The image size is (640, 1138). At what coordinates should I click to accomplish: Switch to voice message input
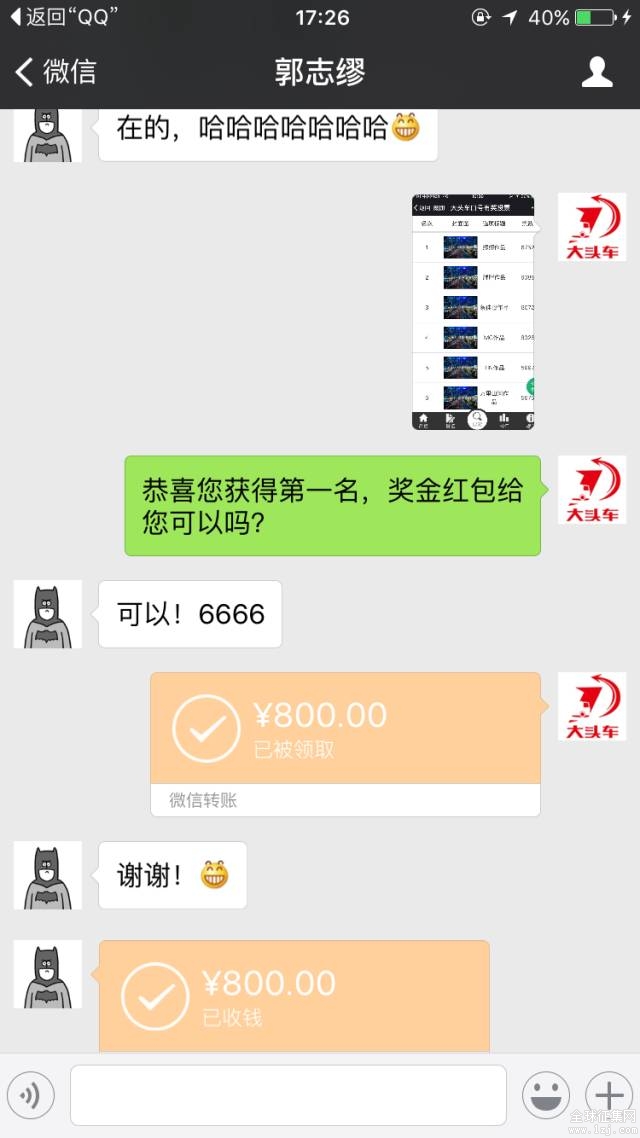point(30,1096)
